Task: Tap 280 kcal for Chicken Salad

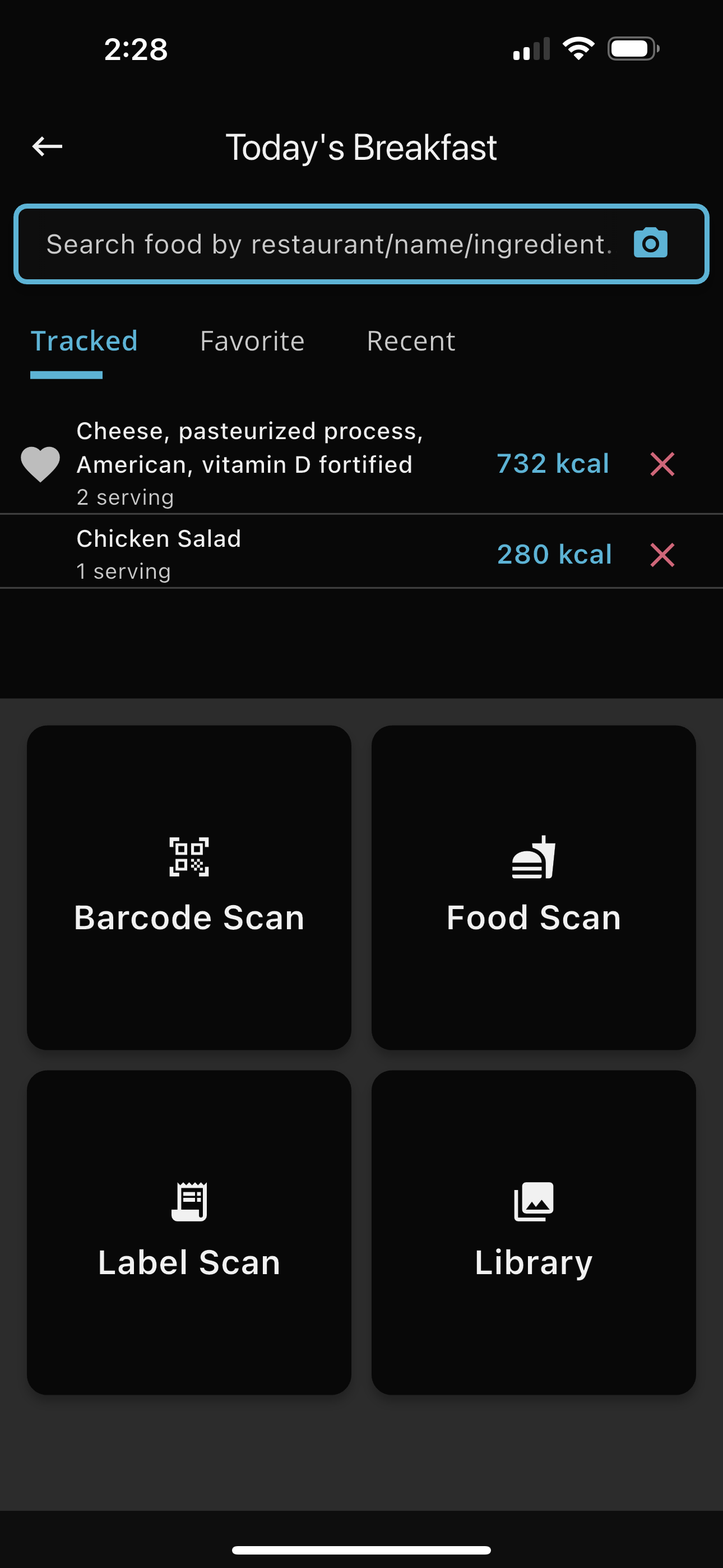Action: pyautogui.click(x=554, y=554)
